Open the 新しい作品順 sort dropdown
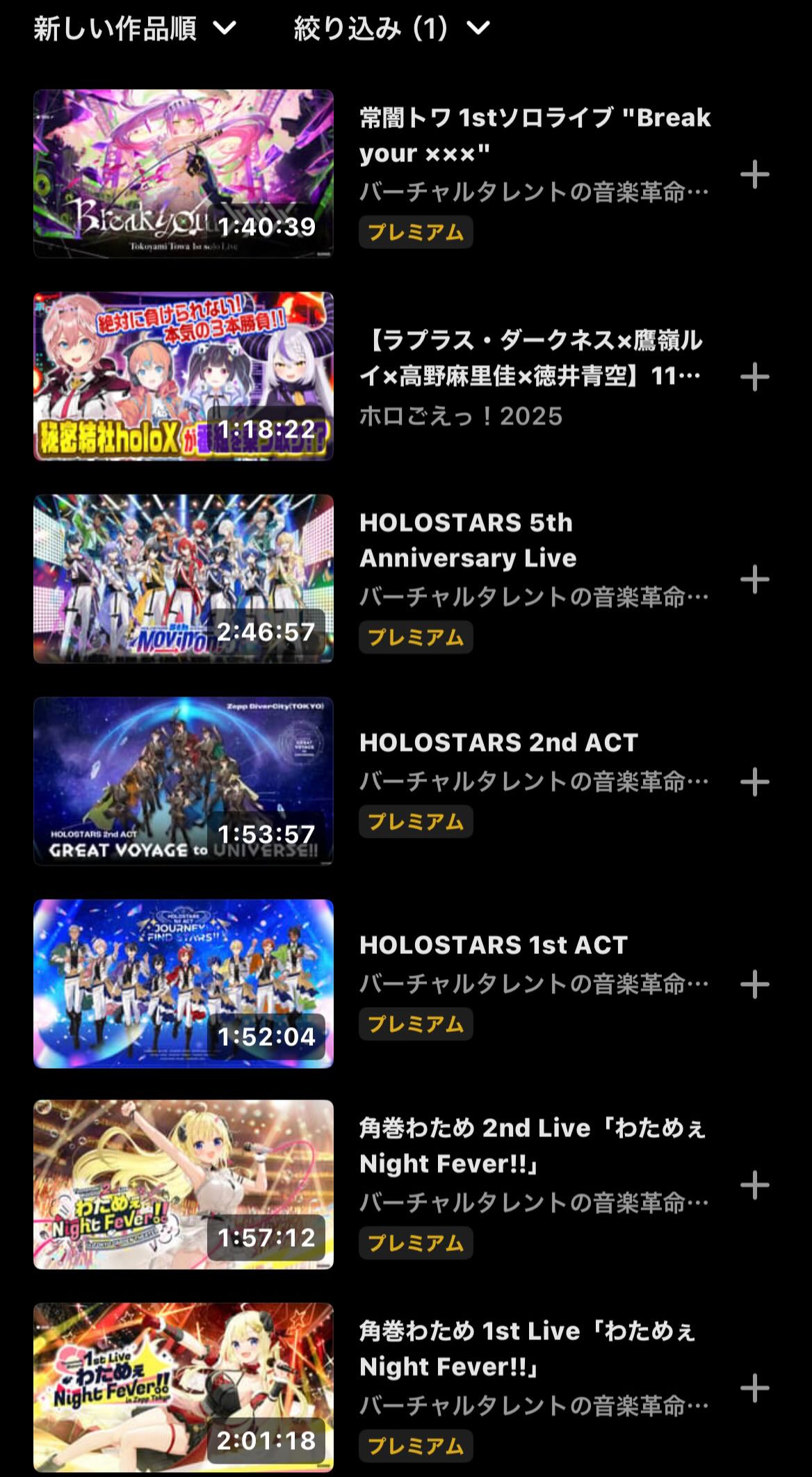The image size is (812, 1477). [135, 29]
